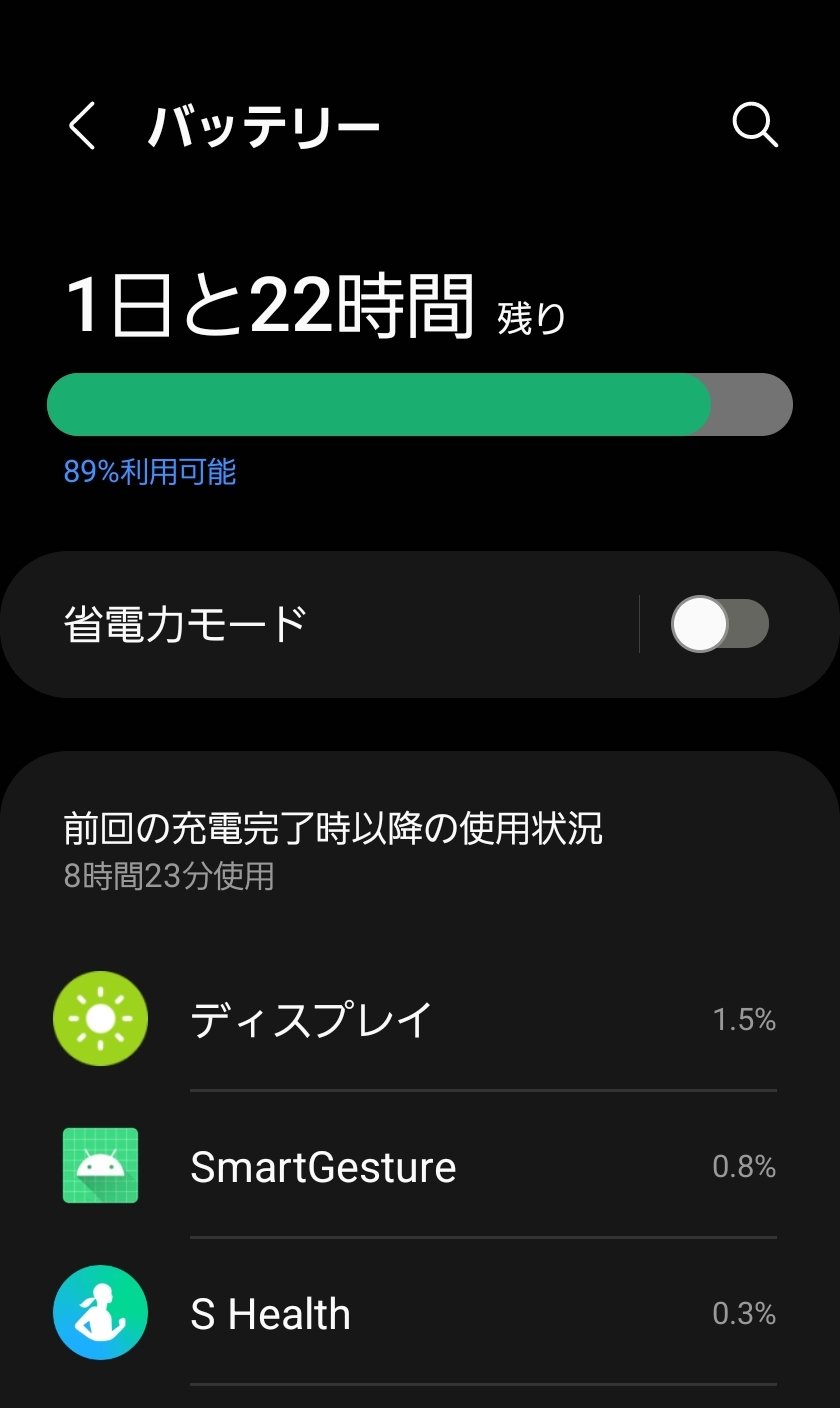Open ディスプレイ battery usage details
840x1408 pixels.
tap(420, 1019)
